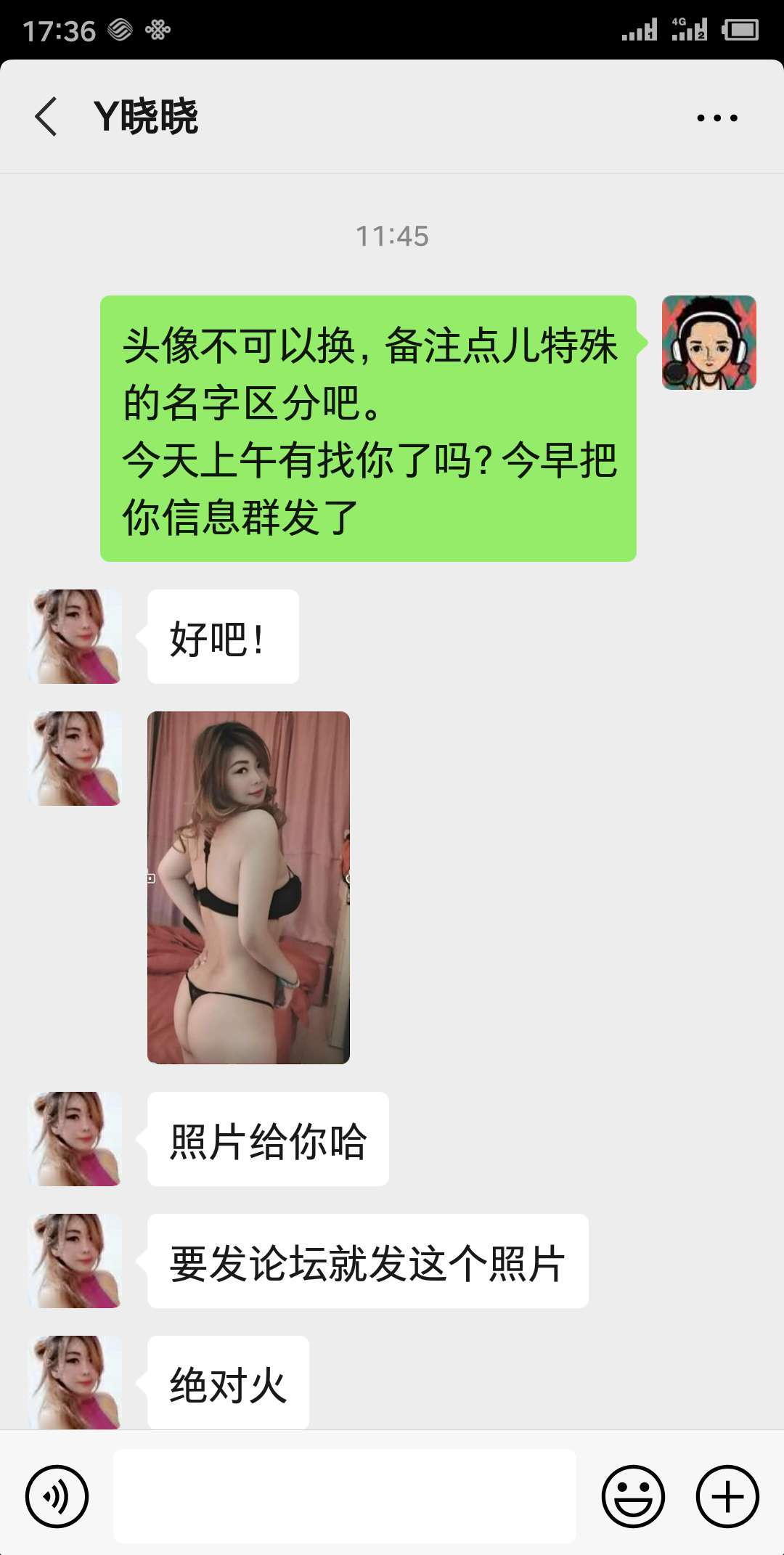Open the photo message in the chat
The image size is (784, 1555).
[248, 887]
